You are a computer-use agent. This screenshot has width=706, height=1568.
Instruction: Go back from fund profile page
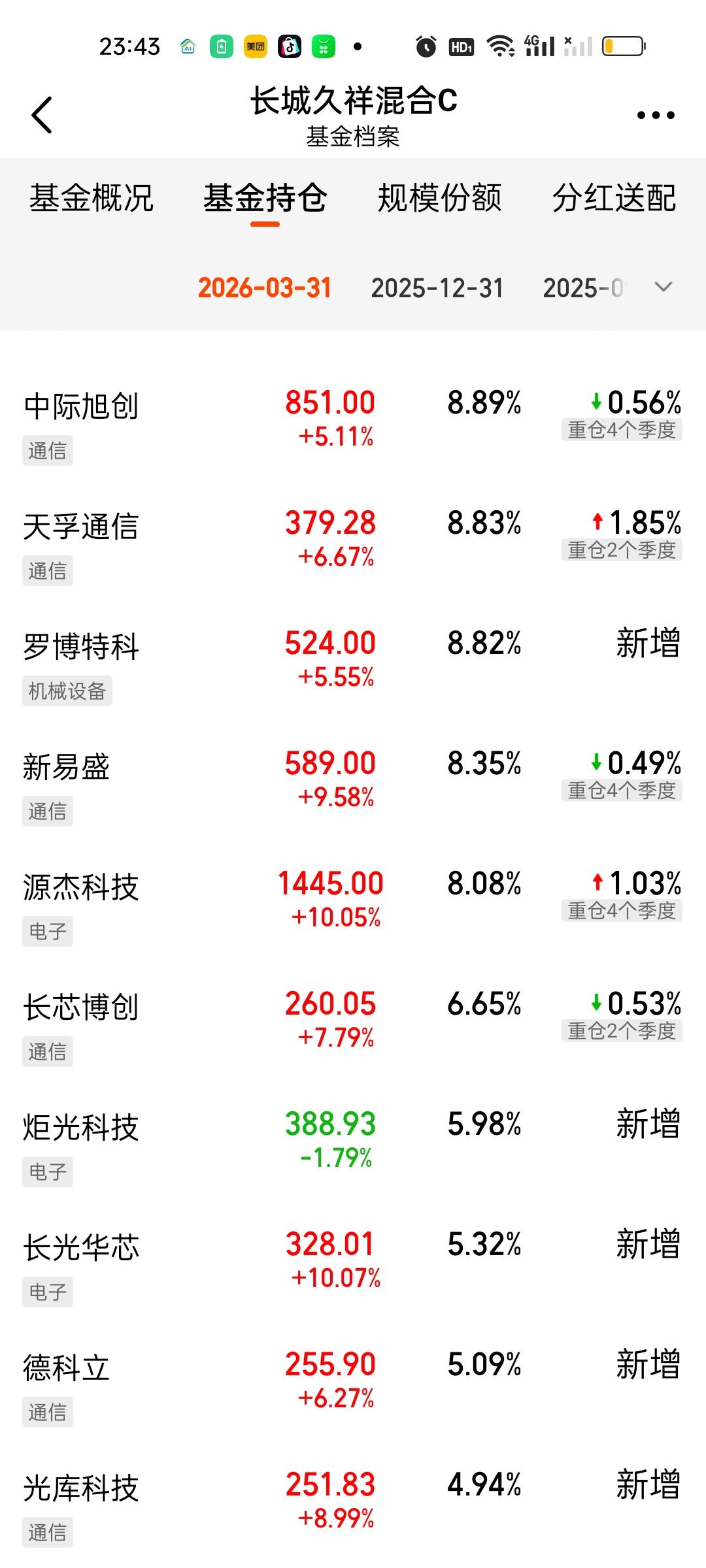coord(42,115)
